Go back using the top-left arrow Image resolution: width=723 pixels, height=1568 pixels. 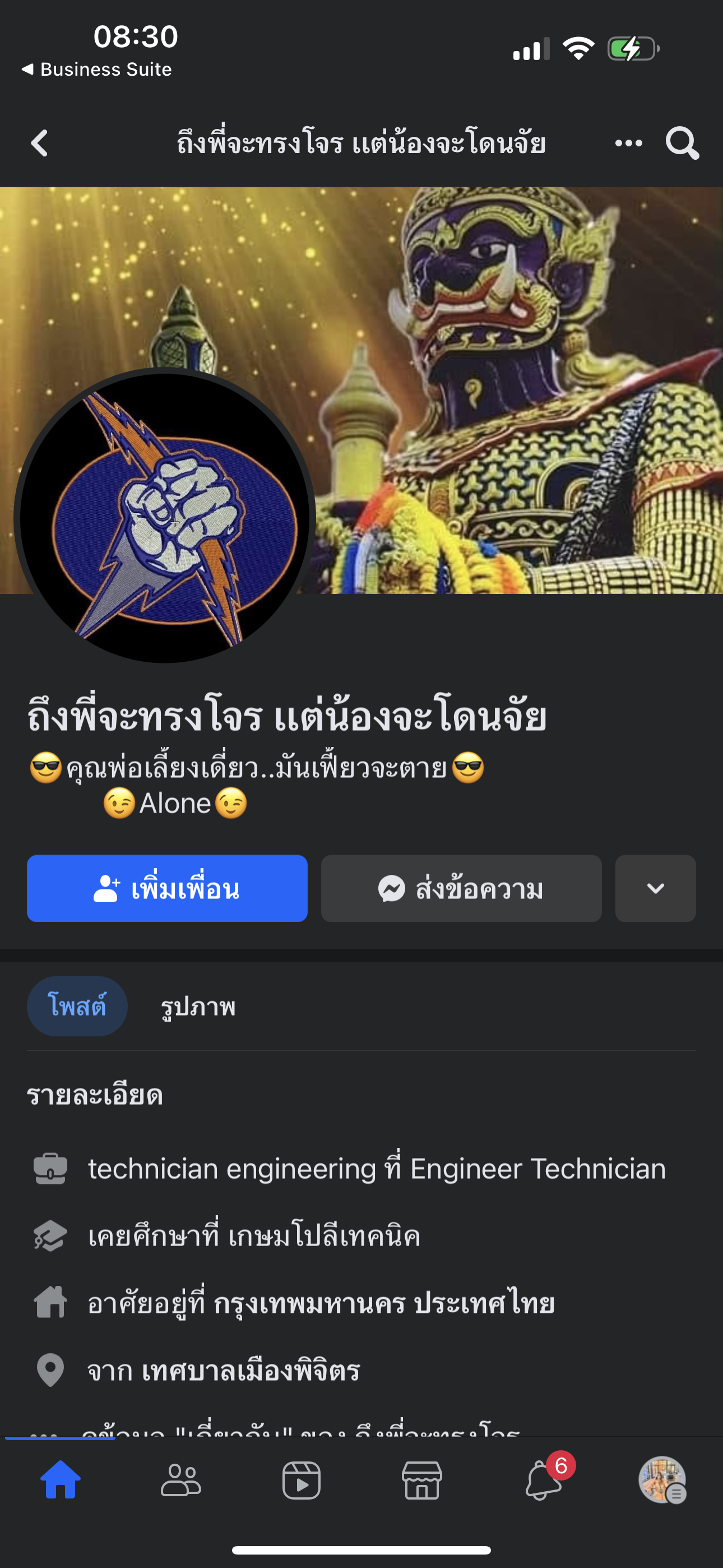point(40,144)
